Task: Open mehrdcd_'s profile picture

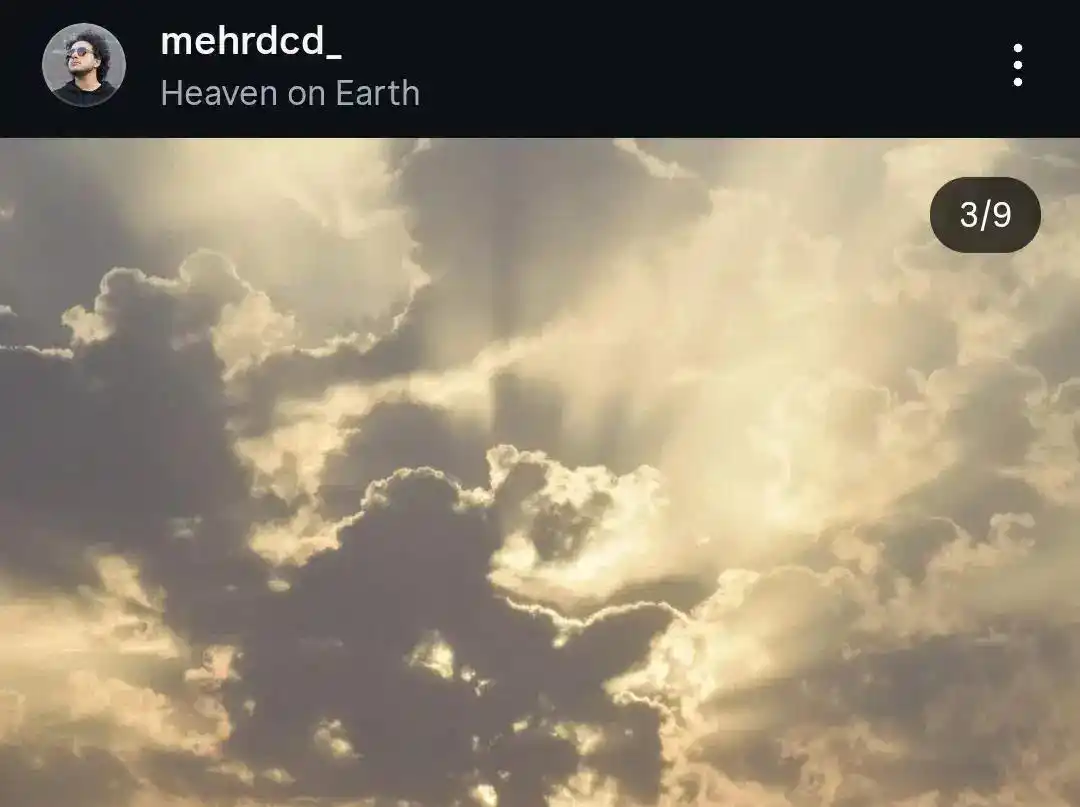Action: (84, 66)
